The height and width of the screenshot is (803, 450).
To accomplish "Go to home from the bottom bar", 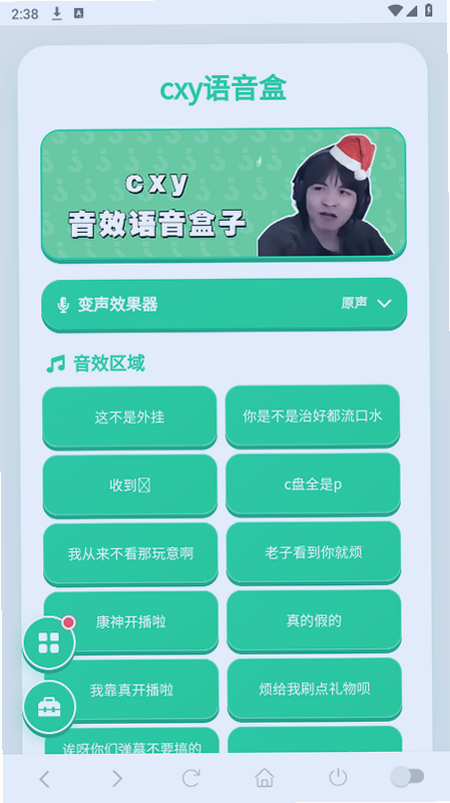I will (264, 778).
